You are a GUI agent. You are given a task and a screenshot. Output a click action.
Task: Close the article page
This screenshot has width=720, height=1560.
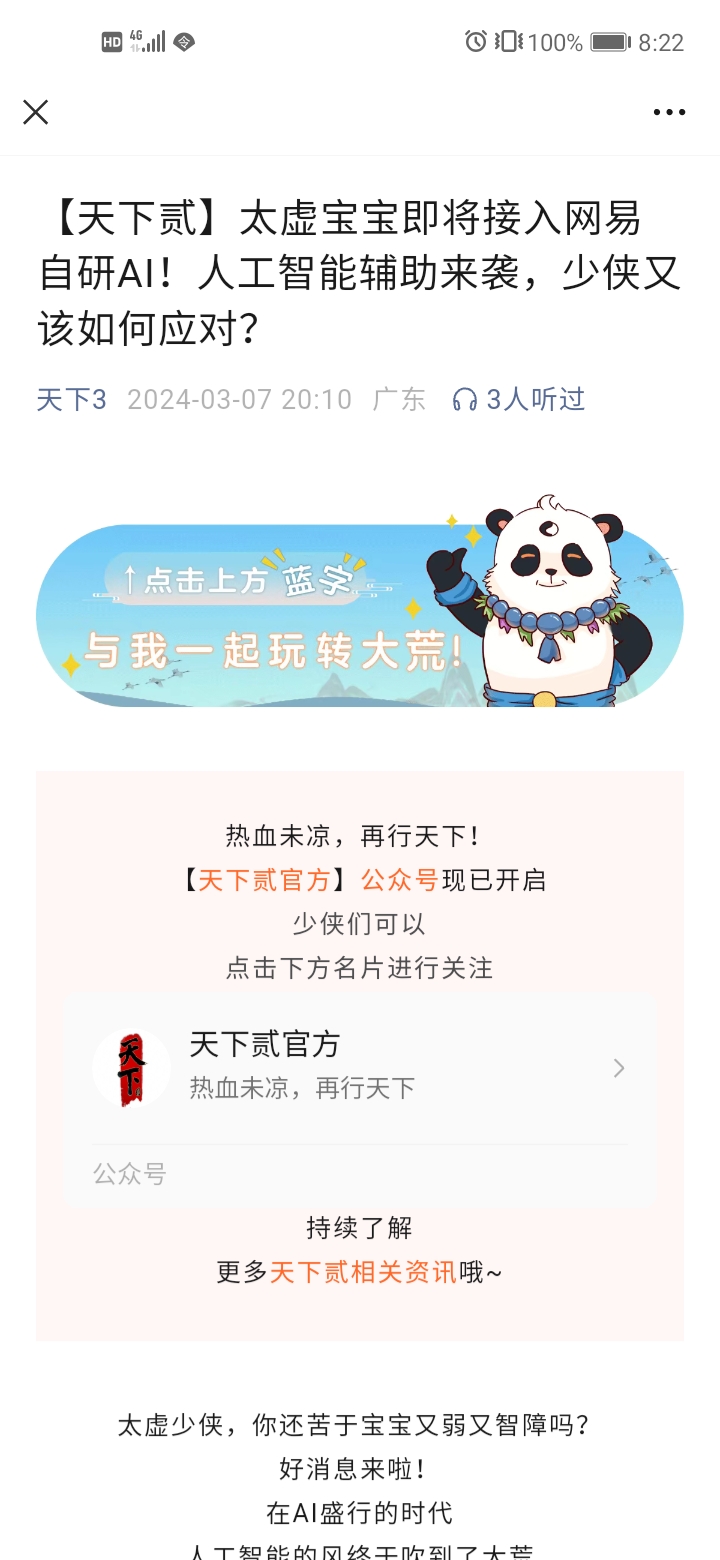tap(36, 112)
